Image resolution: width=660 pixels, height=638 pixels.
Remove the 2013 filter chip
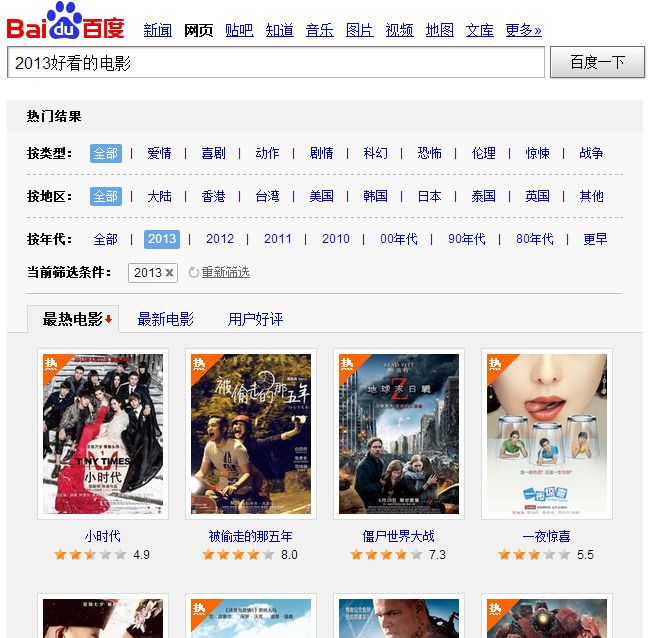[169, 273]
